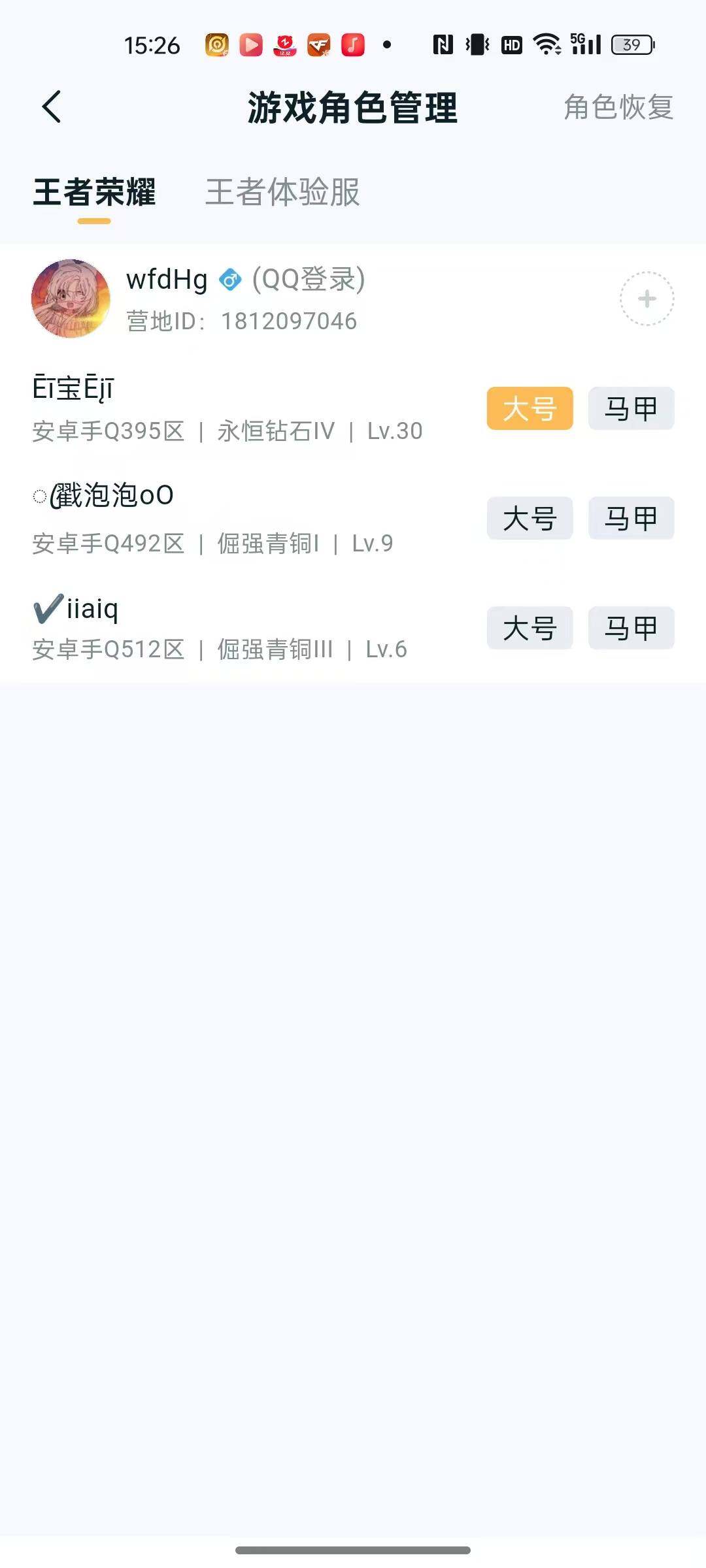
Task: Open 角色恢复 to recover a deleted role
Action: click(x=617, y=108)
